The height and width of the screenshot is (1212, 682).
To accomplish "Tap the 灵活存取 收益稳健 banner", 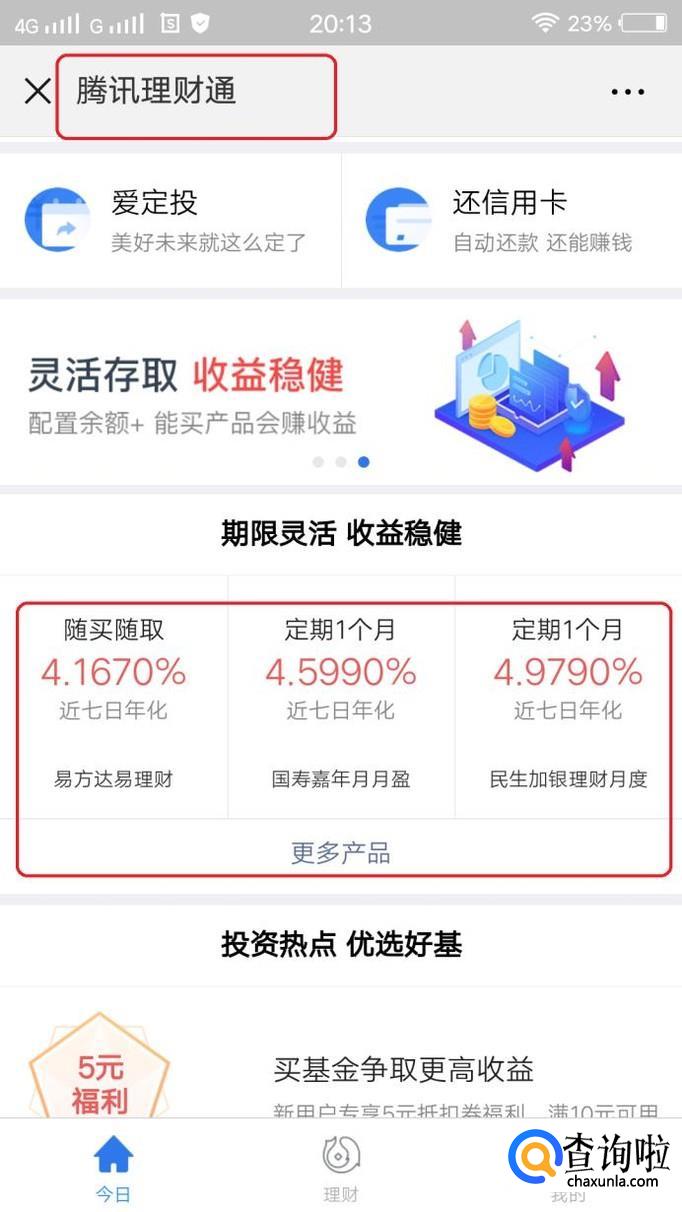I will click(x=341, y=392).
